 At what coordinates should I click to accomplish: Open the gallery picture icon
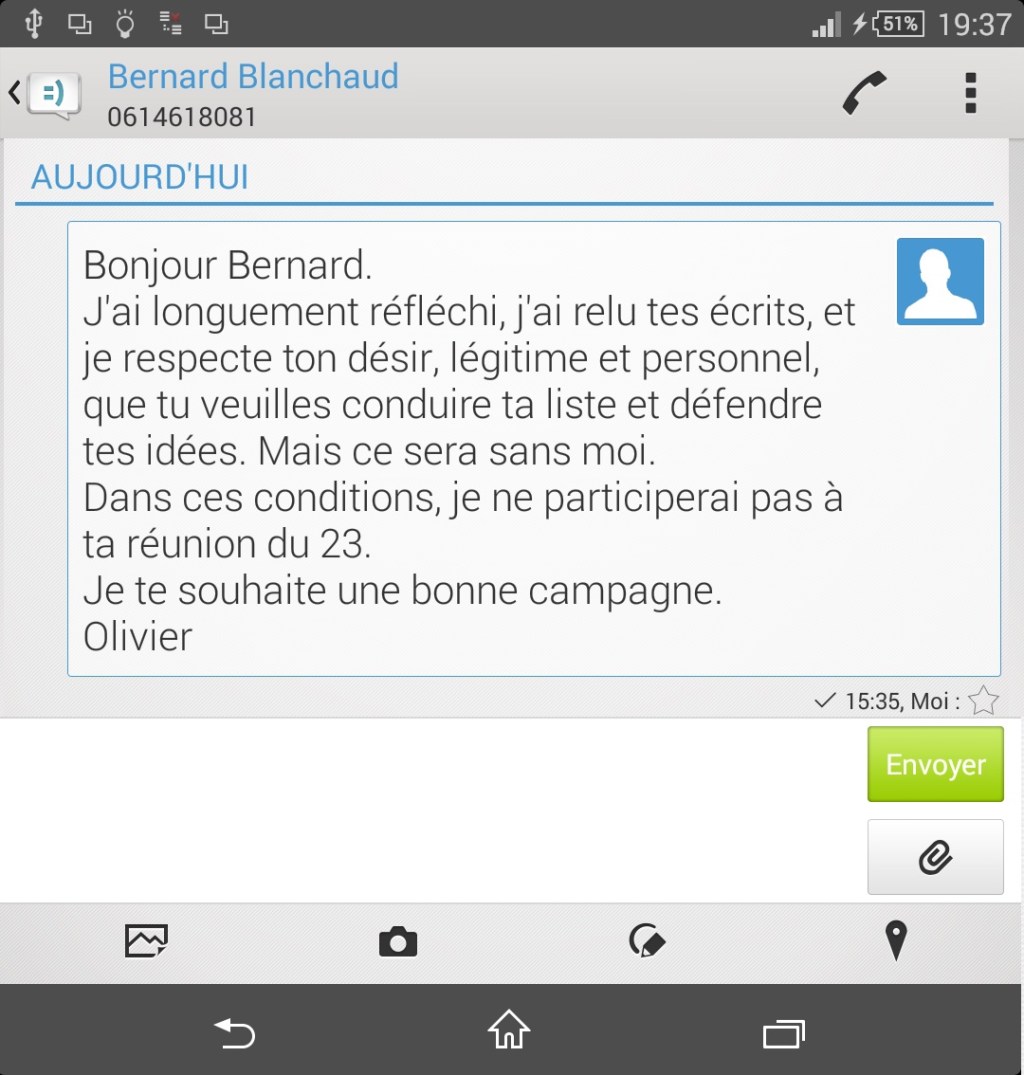146,941
